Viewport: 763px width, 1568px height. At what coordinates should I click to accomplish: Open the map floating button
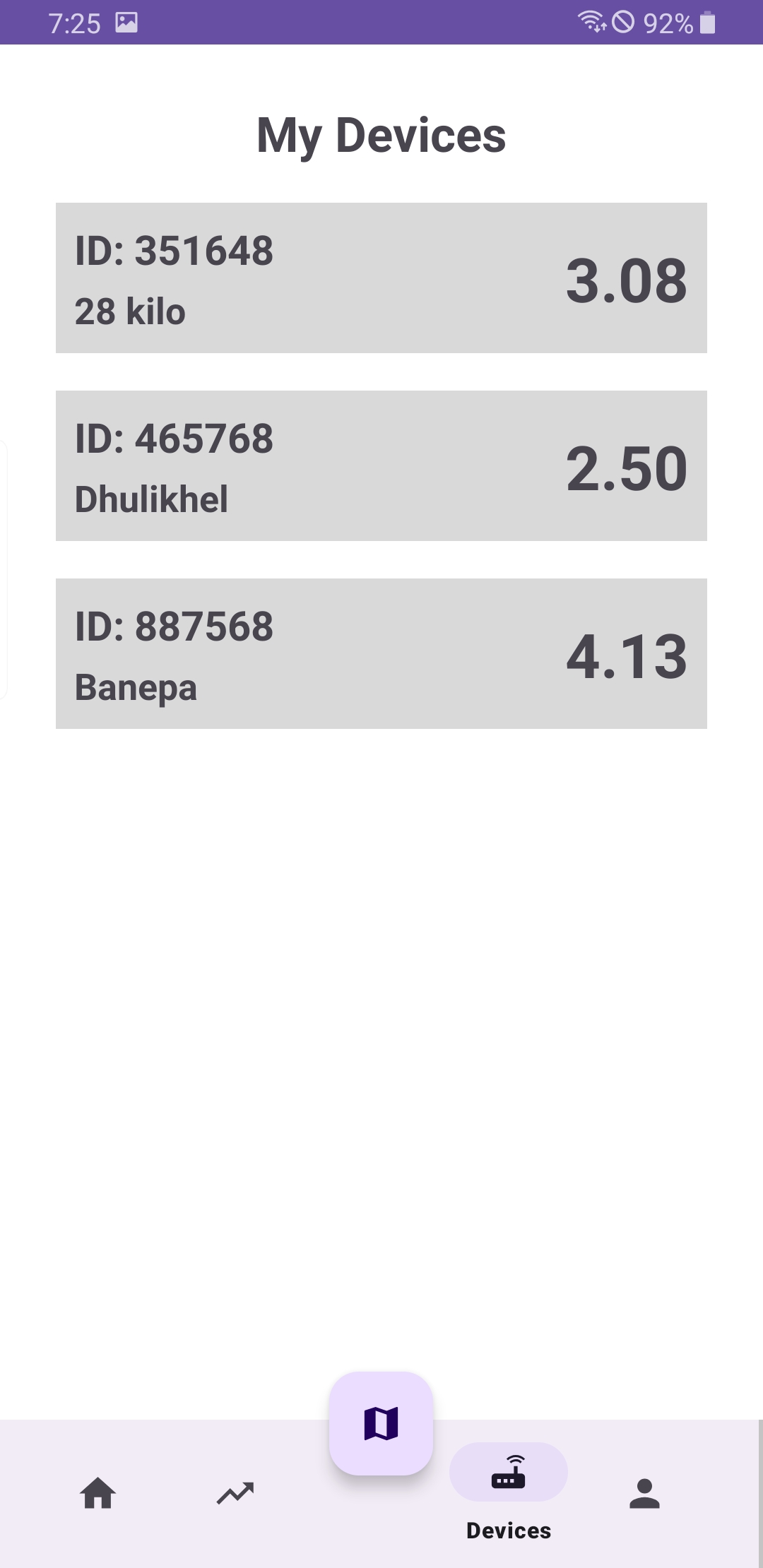click(381, 1423)
